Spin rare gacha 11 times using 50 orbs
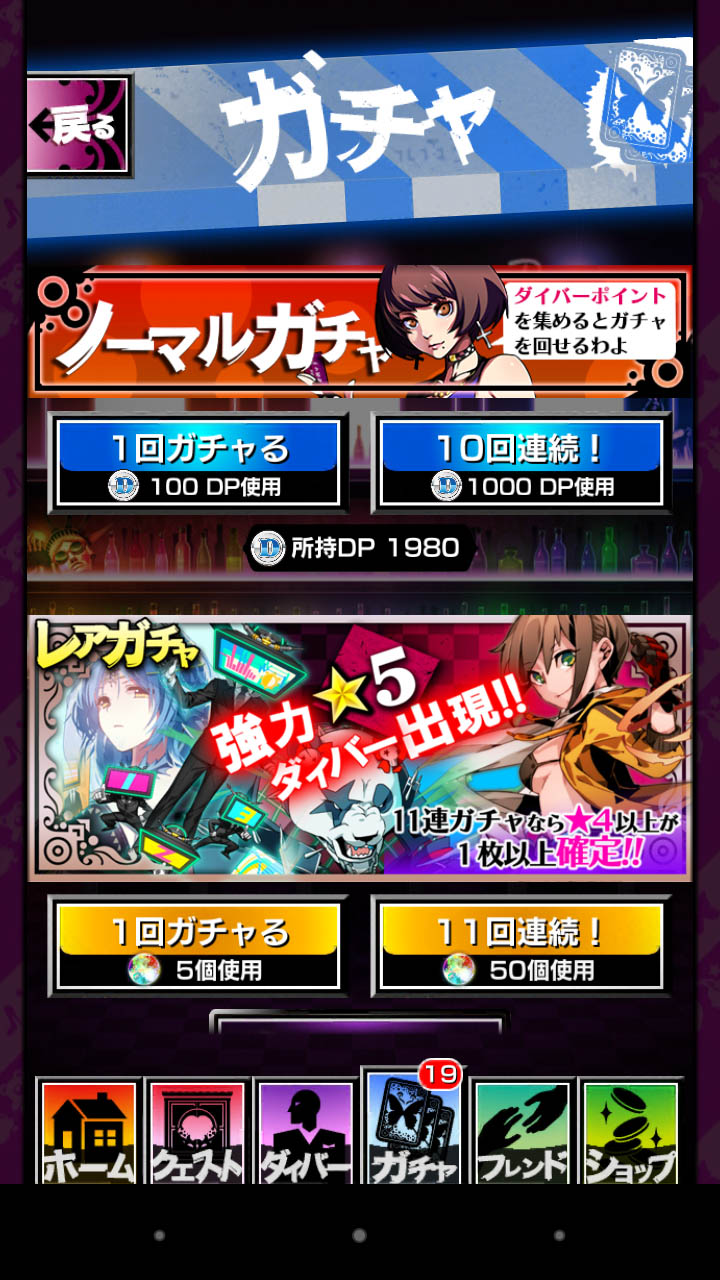720x1280 pixels. point(521,946)
